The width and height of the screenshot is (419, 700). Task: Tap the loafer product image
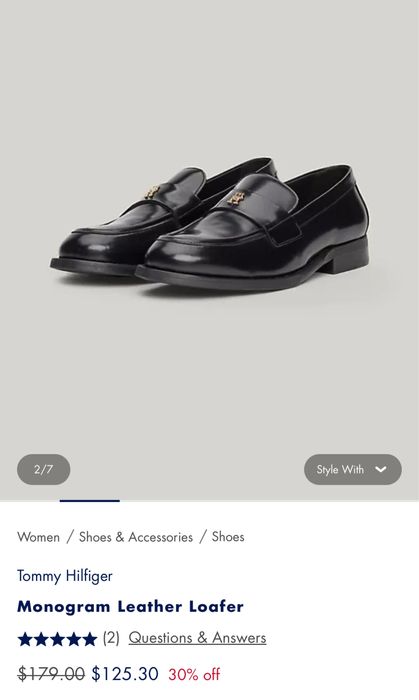[210, 225]
